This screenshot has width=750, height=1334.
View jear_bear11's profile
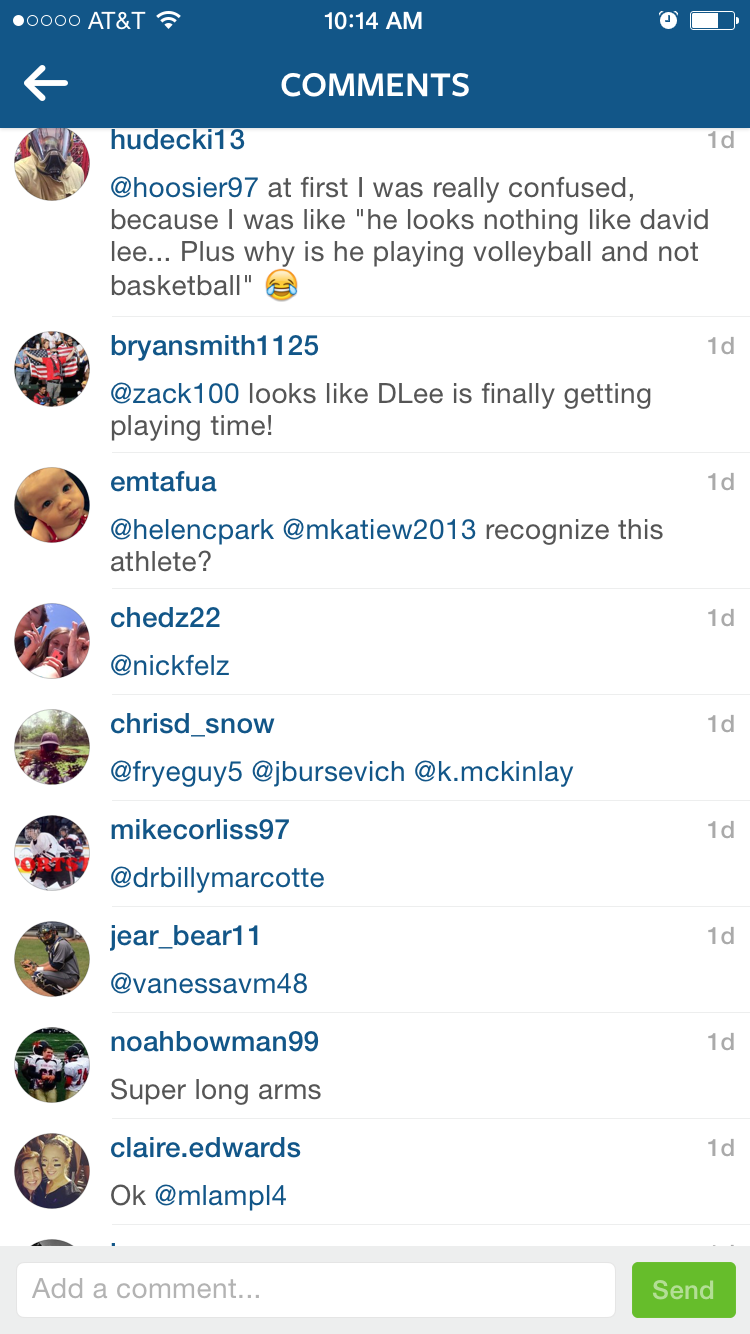click(185, 936)
